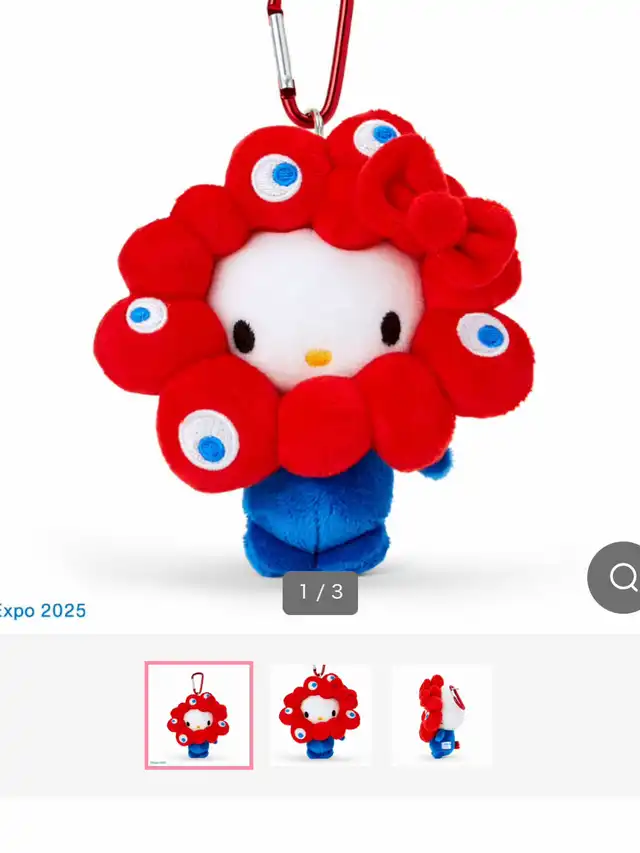Screen dimensions: 640x853
Task: Select the first thumbnail with carabiner
Action: [x=199, y=715]
